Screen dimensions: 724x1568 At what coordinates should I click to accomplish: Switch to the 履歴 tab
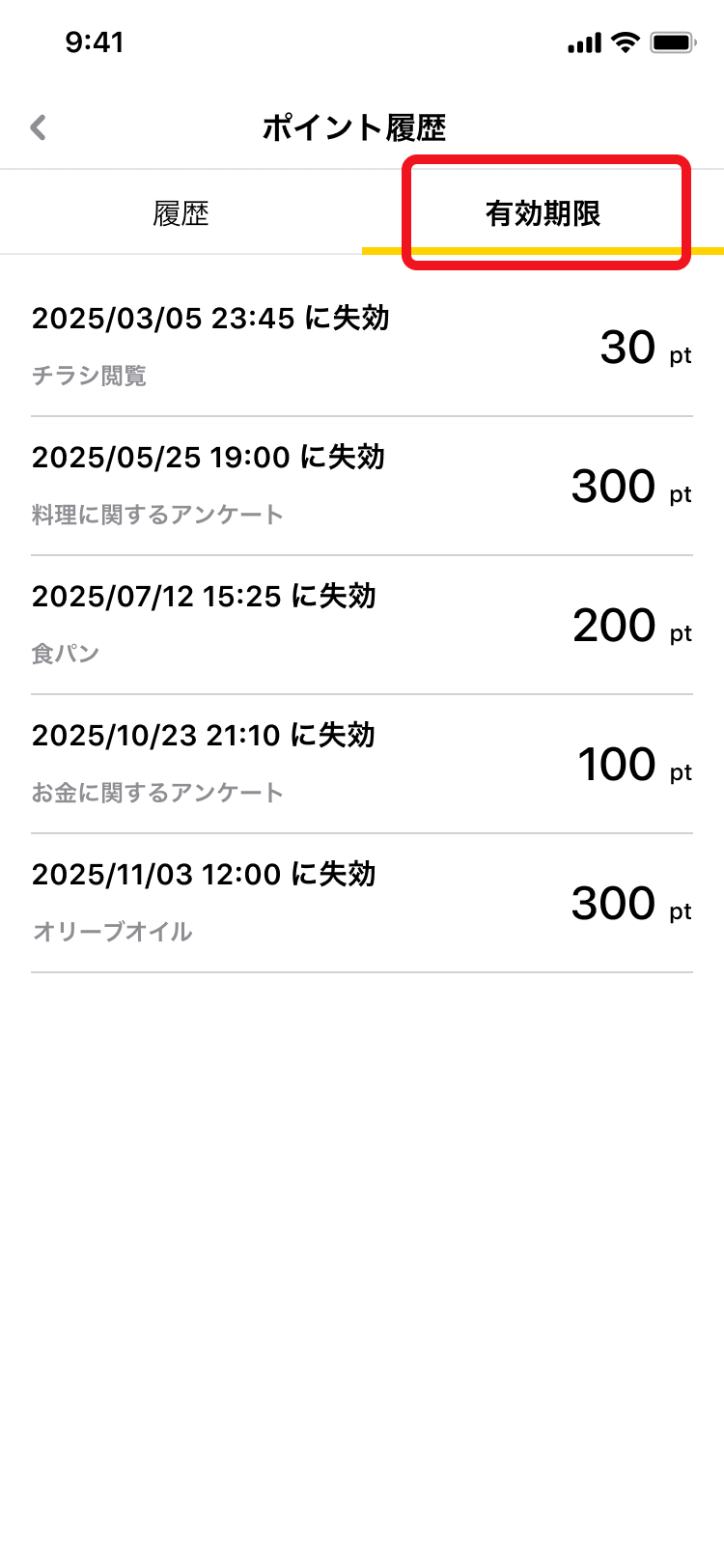181,213
